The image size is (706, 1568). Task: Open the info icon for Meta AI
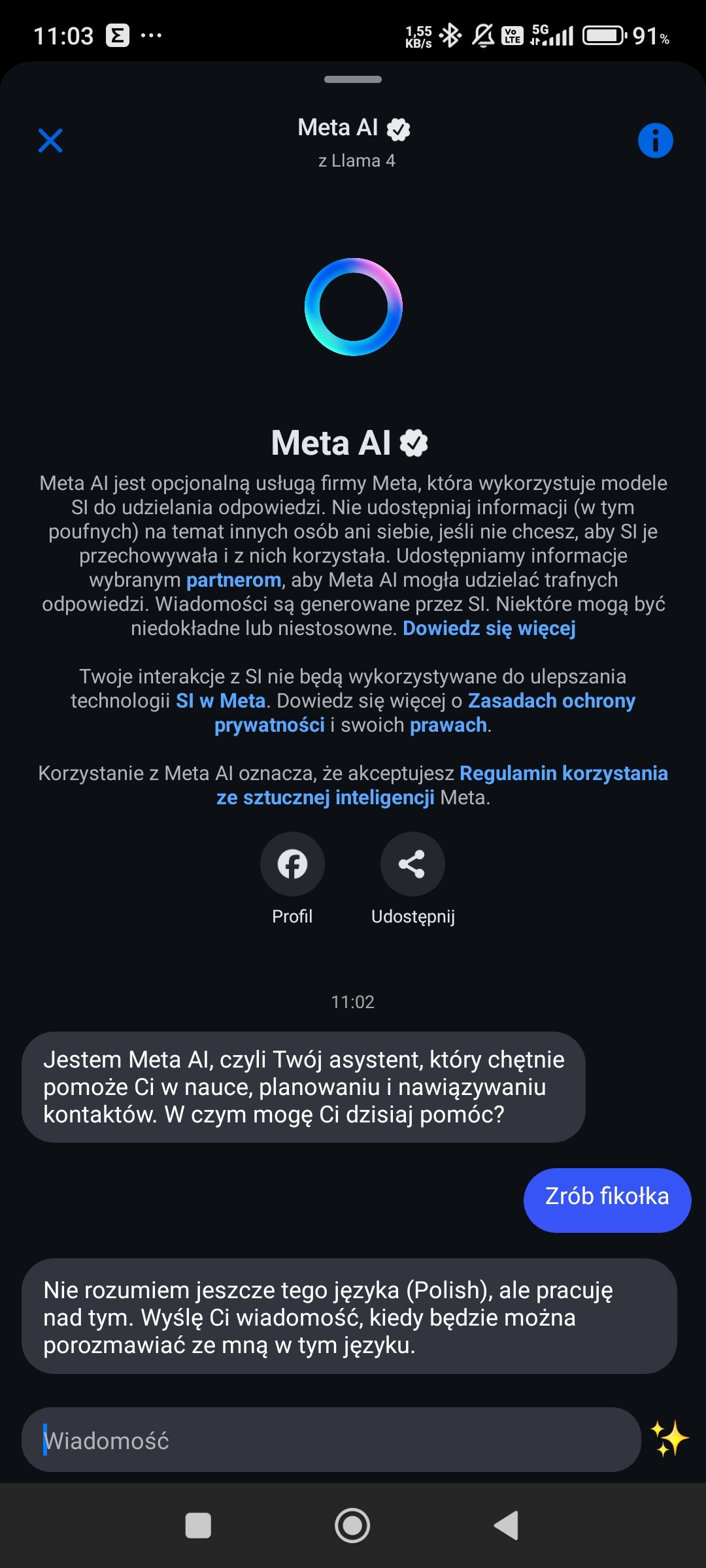[x=655, y=140]
